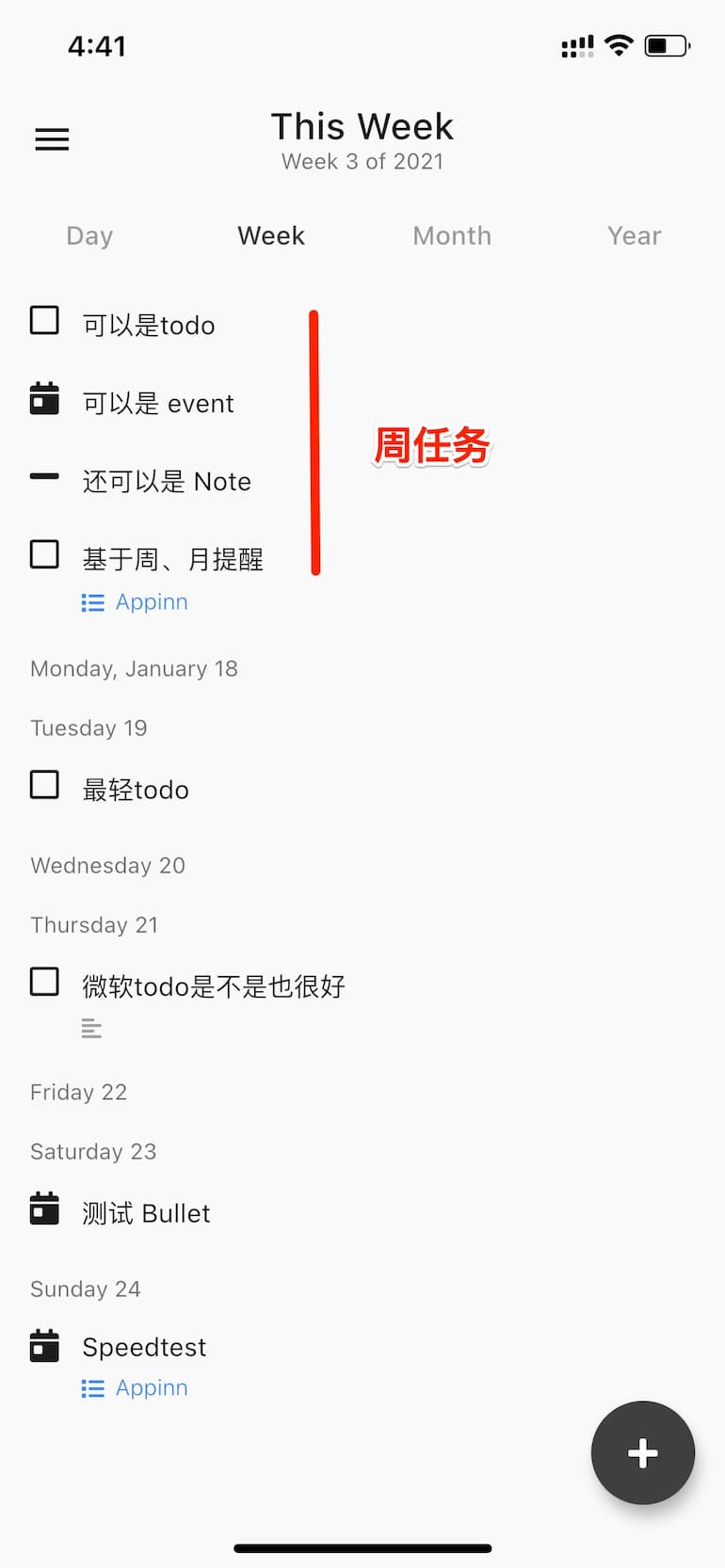Image resolution: width=725 pixels, height=1568 pixels.
Task: Open the Appinn link under Speedtest
Action: (x=152, y=1387)
